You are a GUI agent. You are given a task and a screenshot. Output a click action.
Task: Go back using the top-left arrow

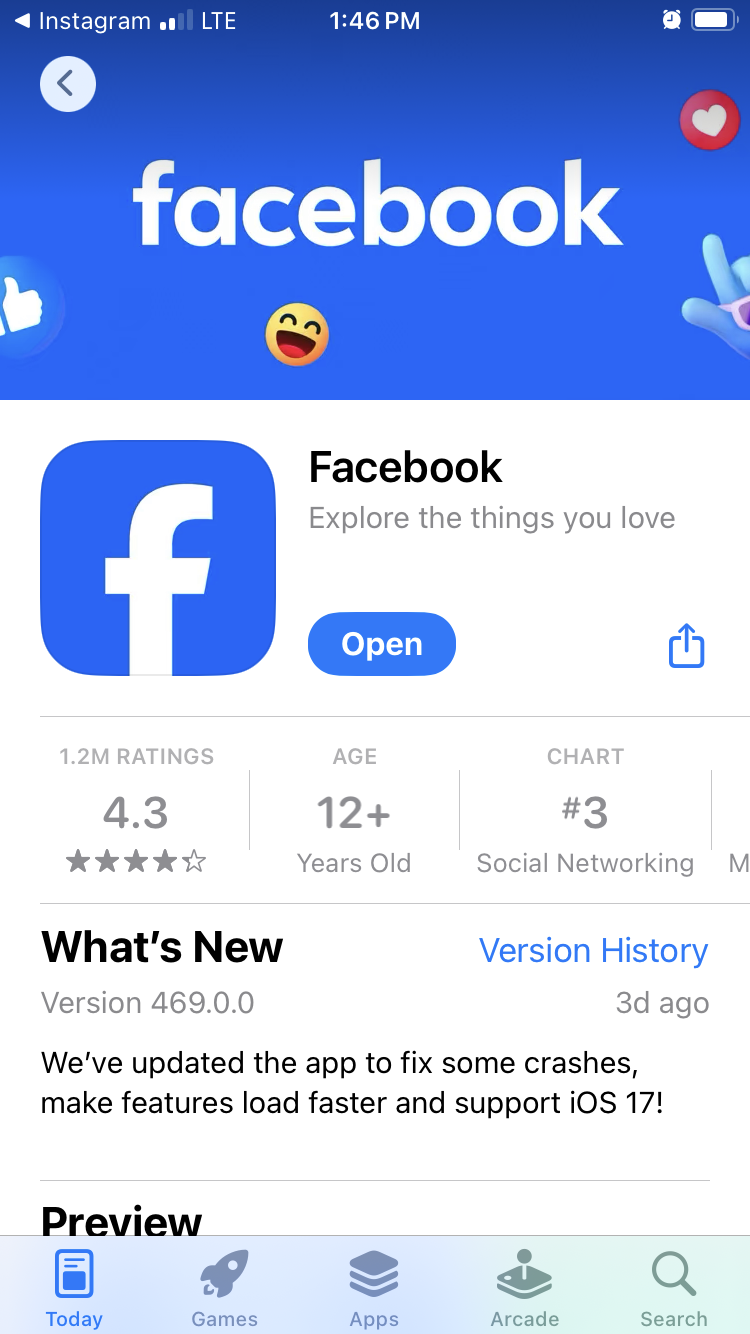tap(68, 84)
